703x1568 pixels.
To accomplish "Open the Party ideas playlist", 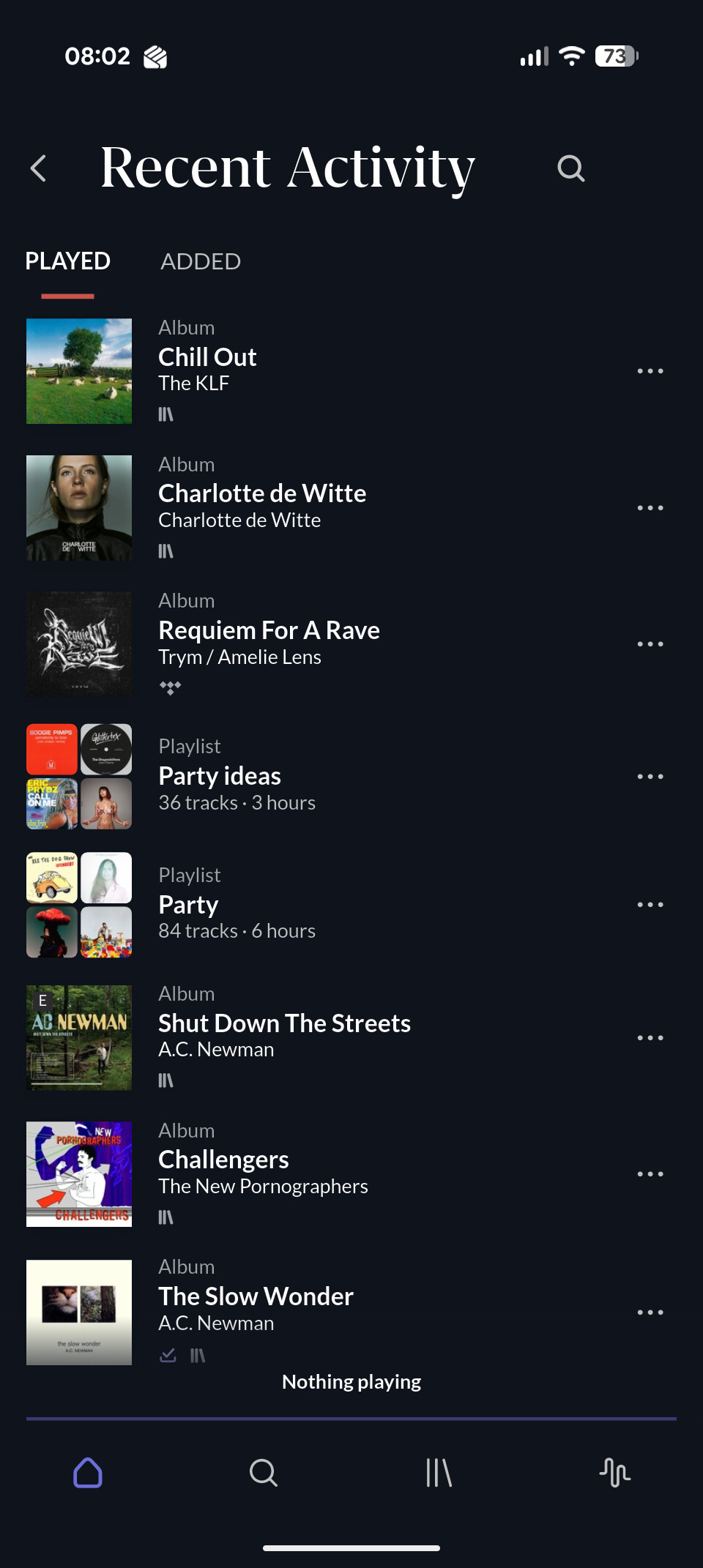I will (x=220, y=776).
